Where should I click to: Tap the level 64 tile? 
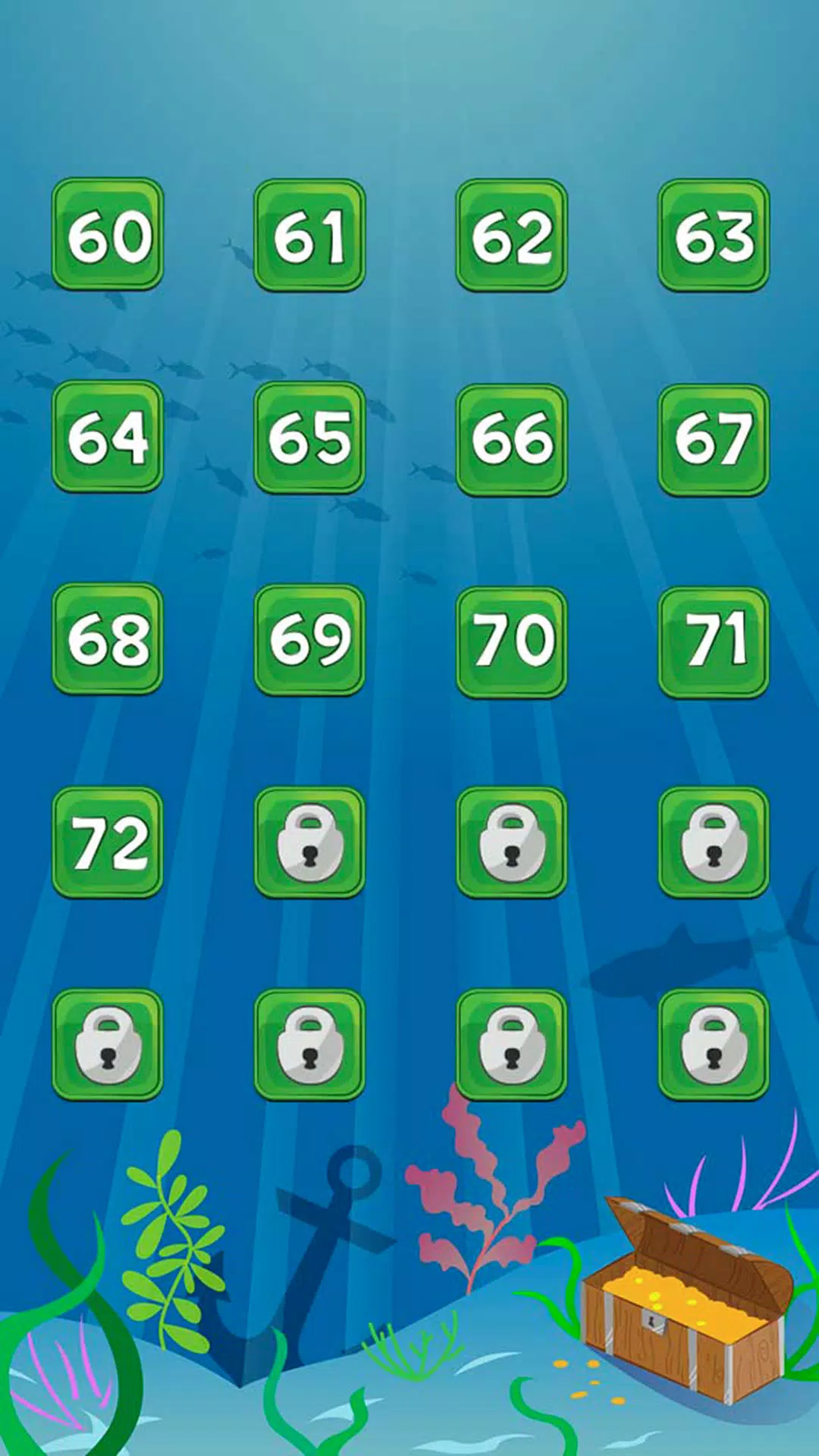(108, 437)
